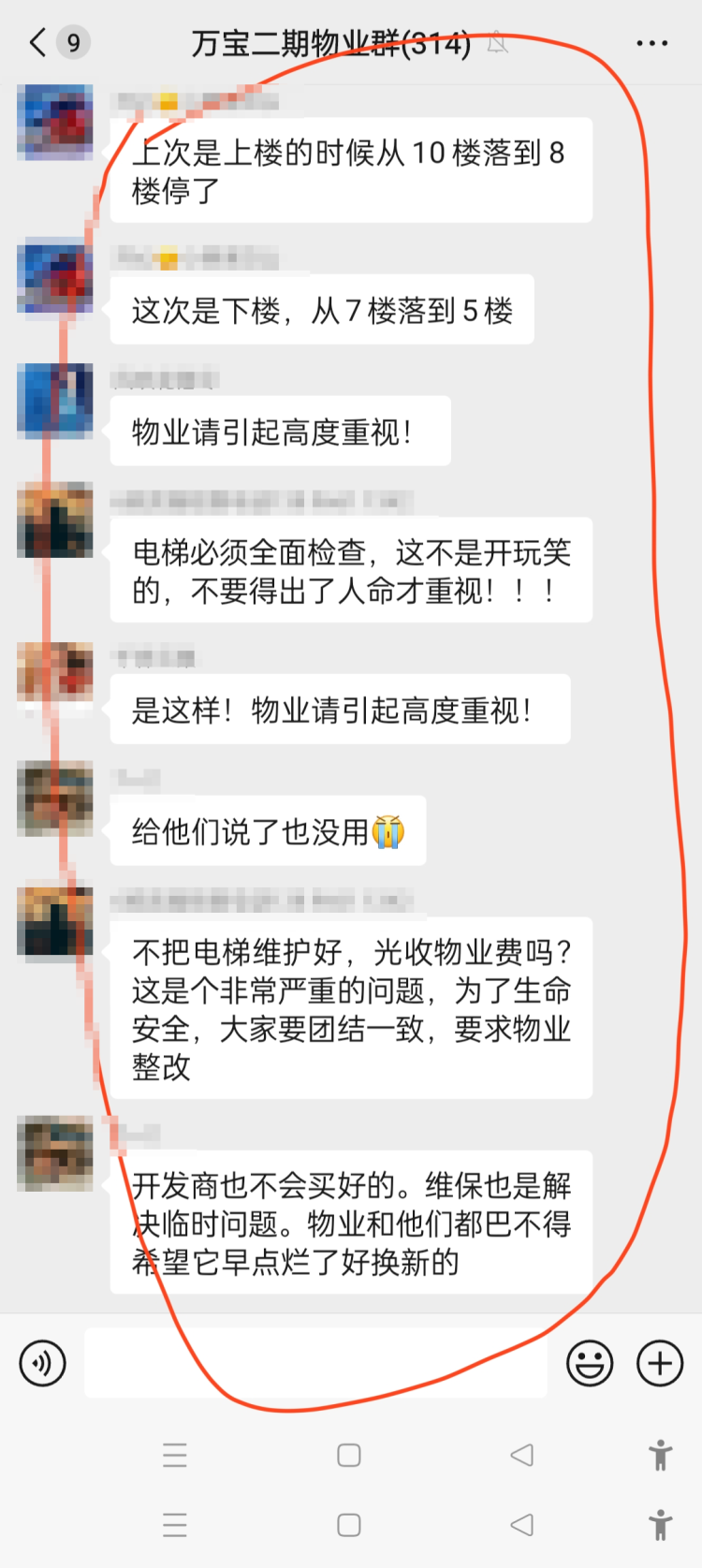Focus the message text field
This screenshot has width=702, height=1568.
315,1363
